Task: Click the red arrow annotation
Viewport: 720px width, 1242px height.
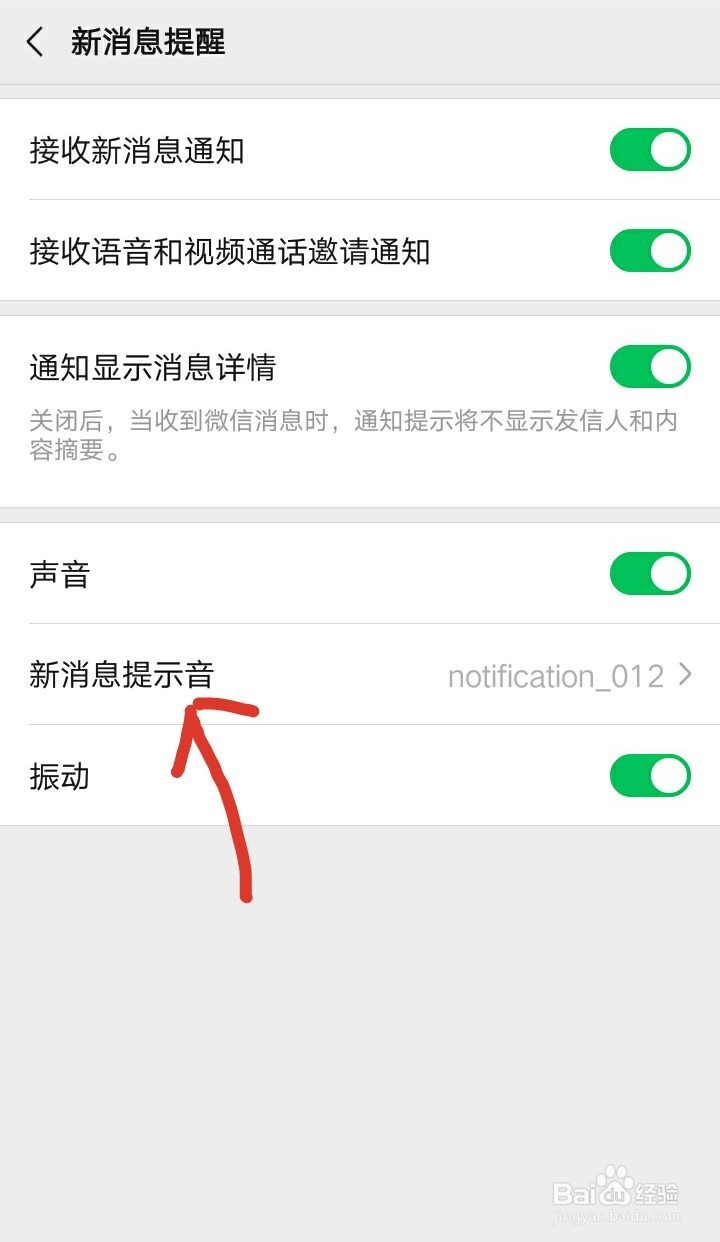Action: pos(220,790)
